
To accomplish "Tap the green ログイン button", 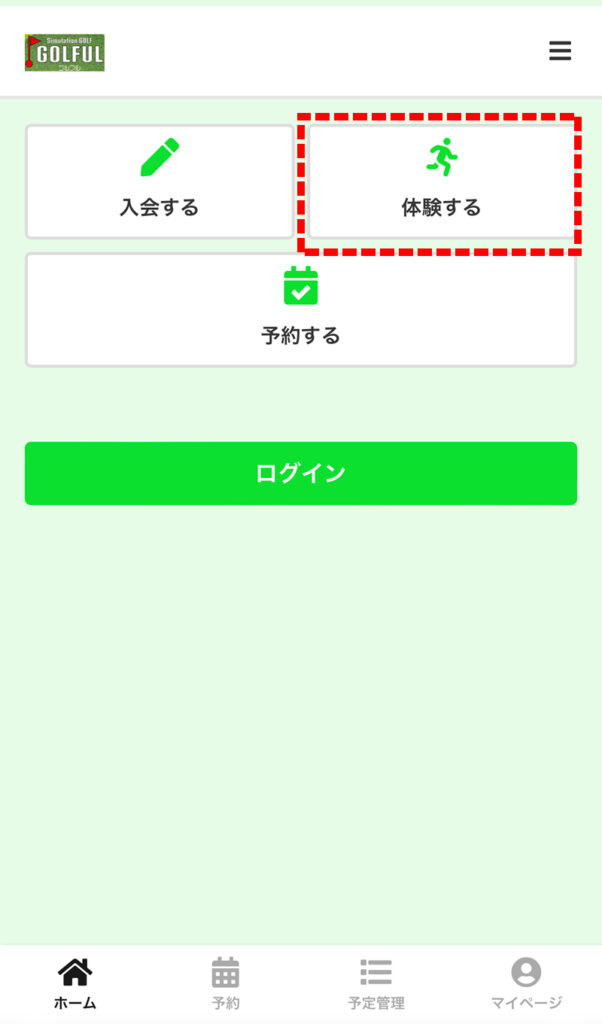I will (x=300, y=473).
